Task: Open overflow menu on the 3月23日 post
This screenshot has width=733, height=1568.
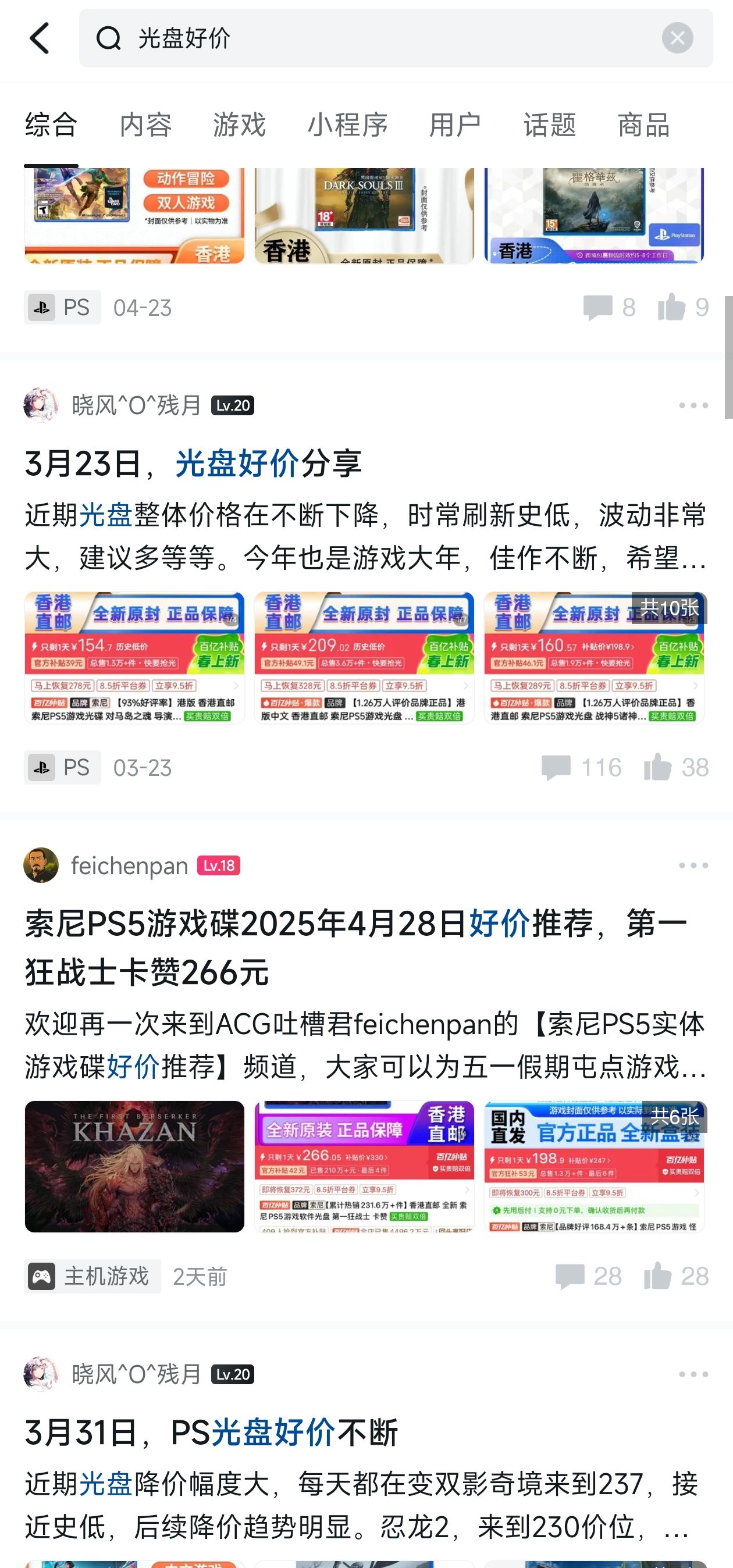Action: (x=693, y=405)
